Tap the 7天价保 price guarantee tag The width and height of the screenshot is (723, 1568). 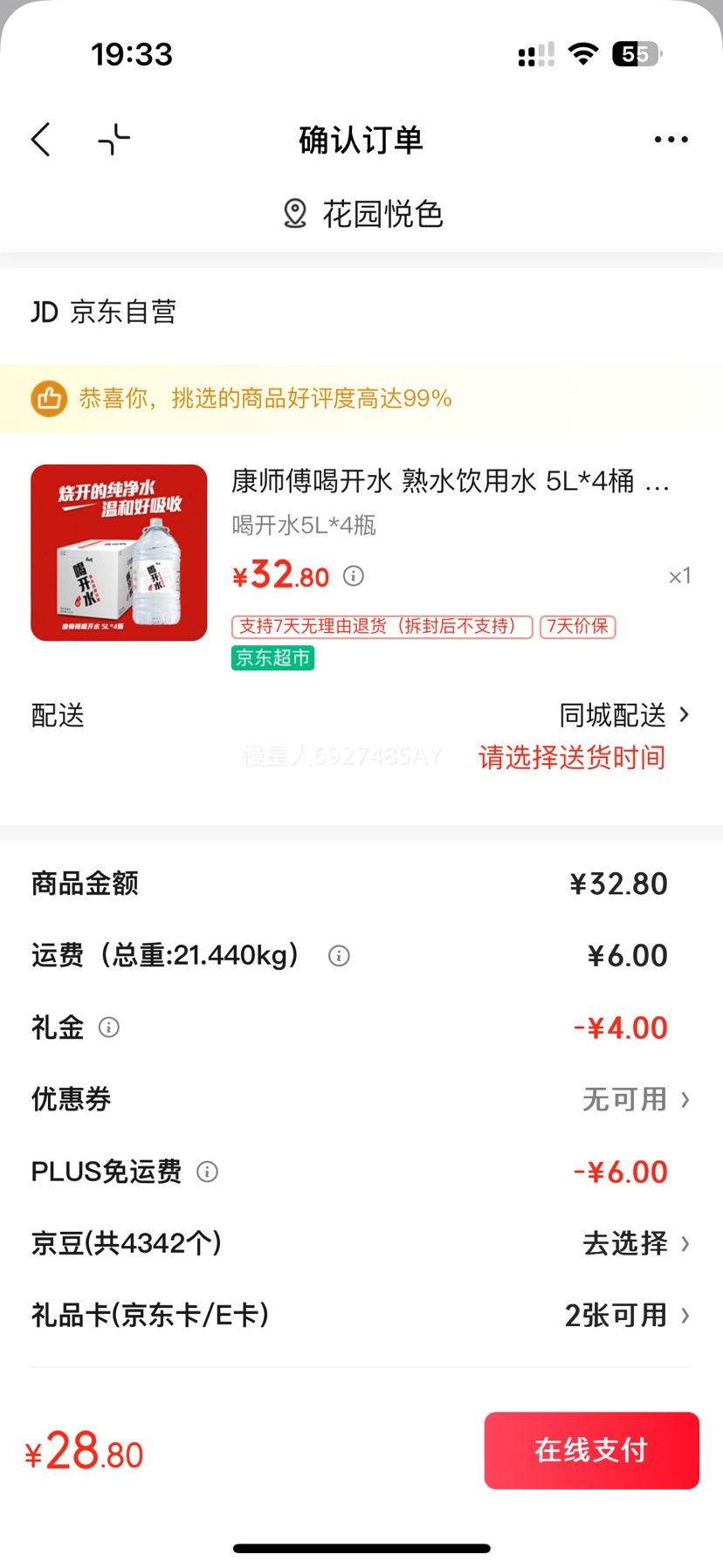pos(578,627)
